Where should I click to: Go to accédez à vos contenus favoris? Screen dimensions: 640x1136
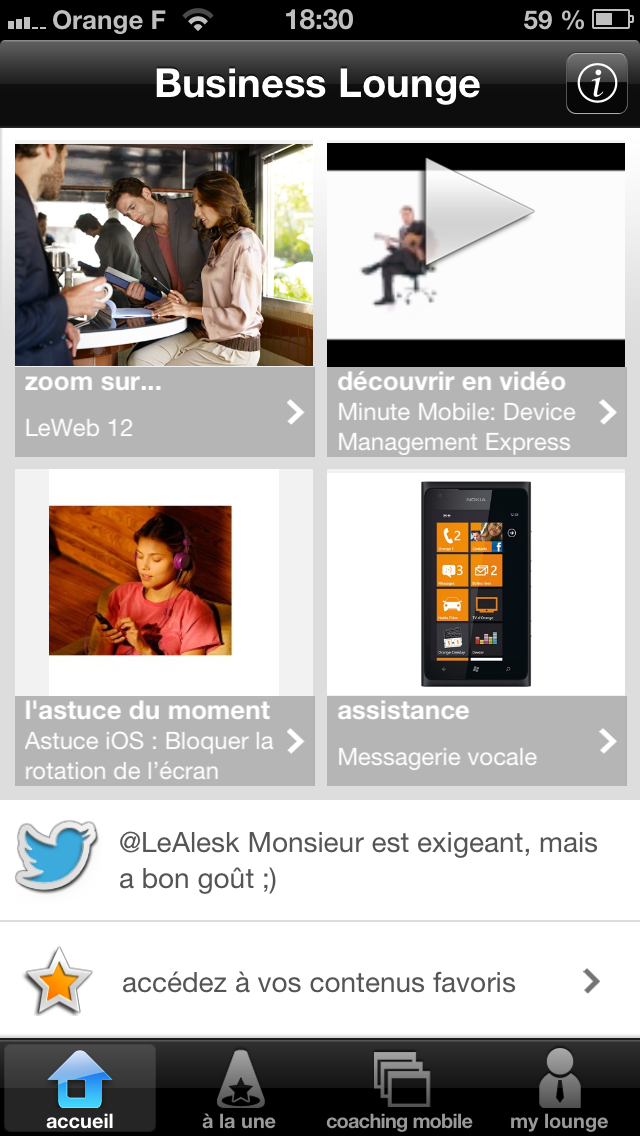coord(320,982)
